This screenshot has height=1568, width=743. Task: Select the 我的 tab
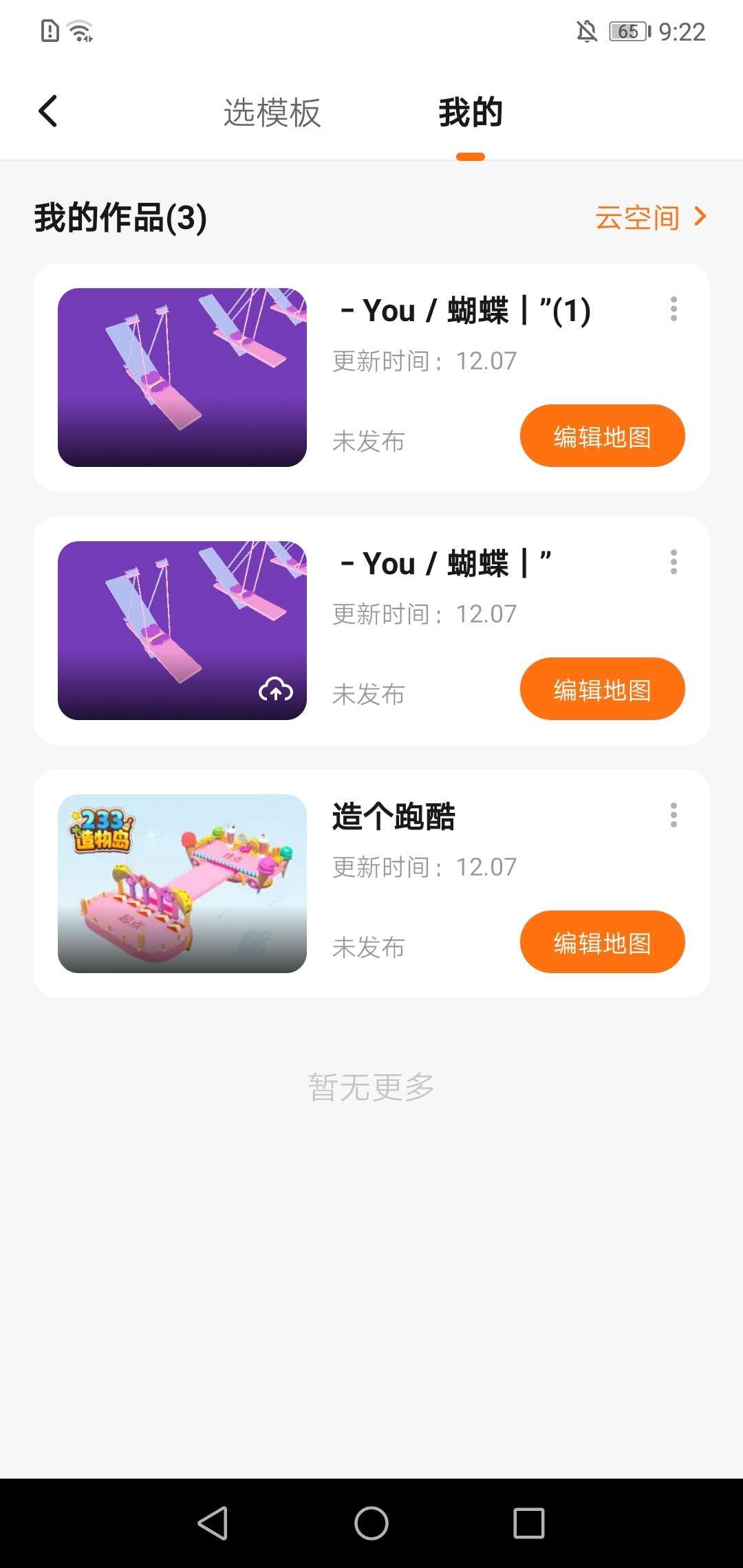471,113
